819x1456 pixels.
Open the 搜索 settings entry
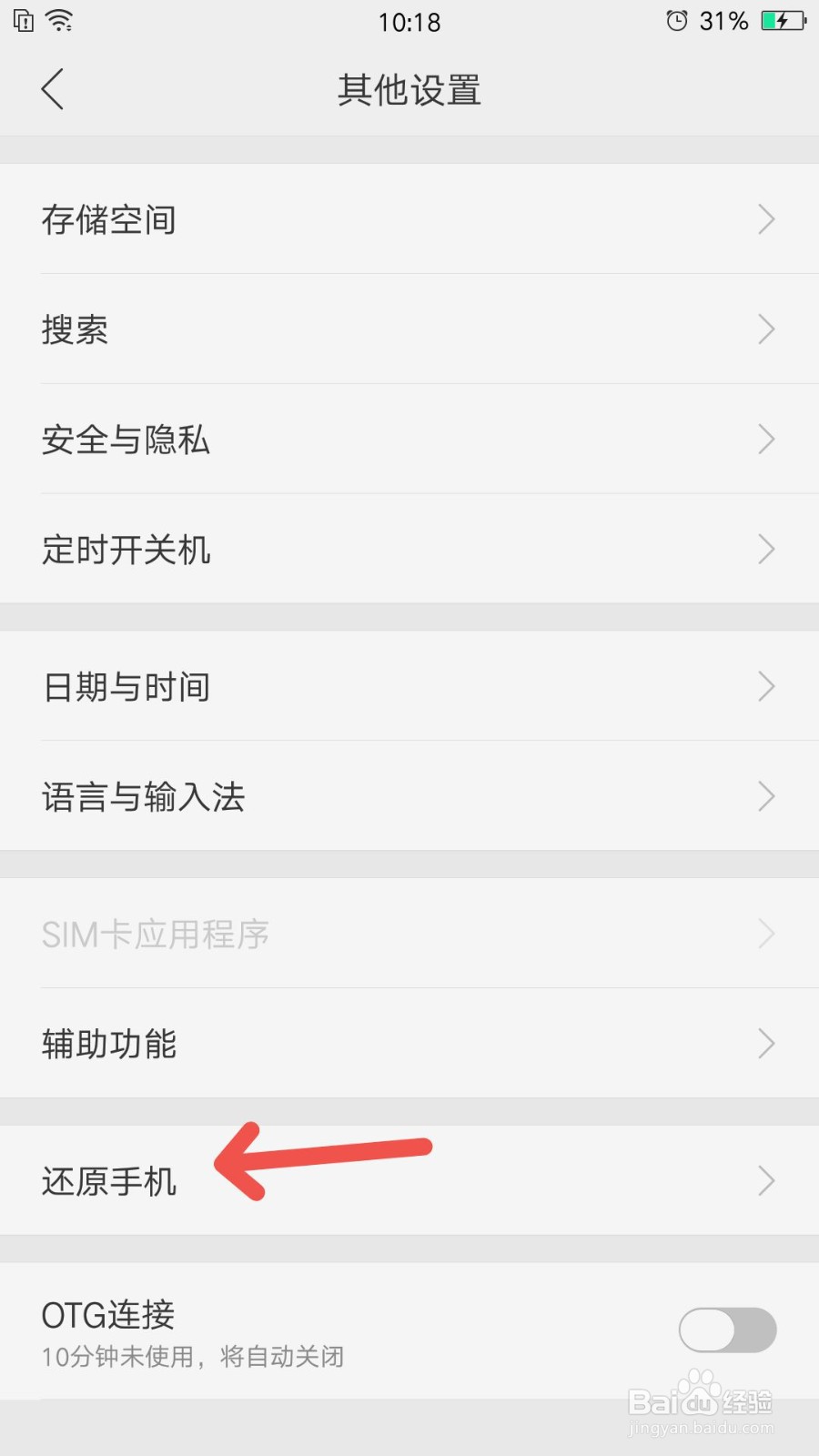[x=409, y=329]
